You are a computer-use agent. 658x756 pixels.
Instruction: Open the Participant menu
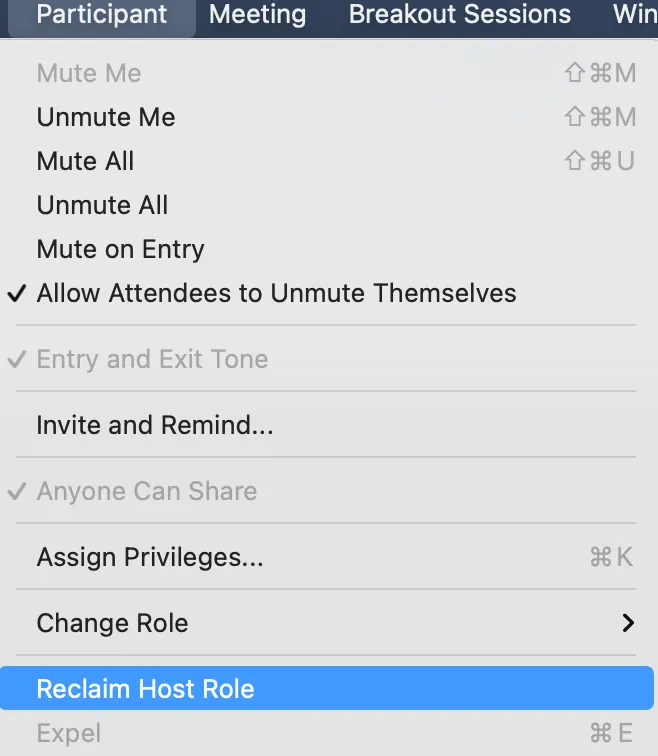[x=102, y=15]
